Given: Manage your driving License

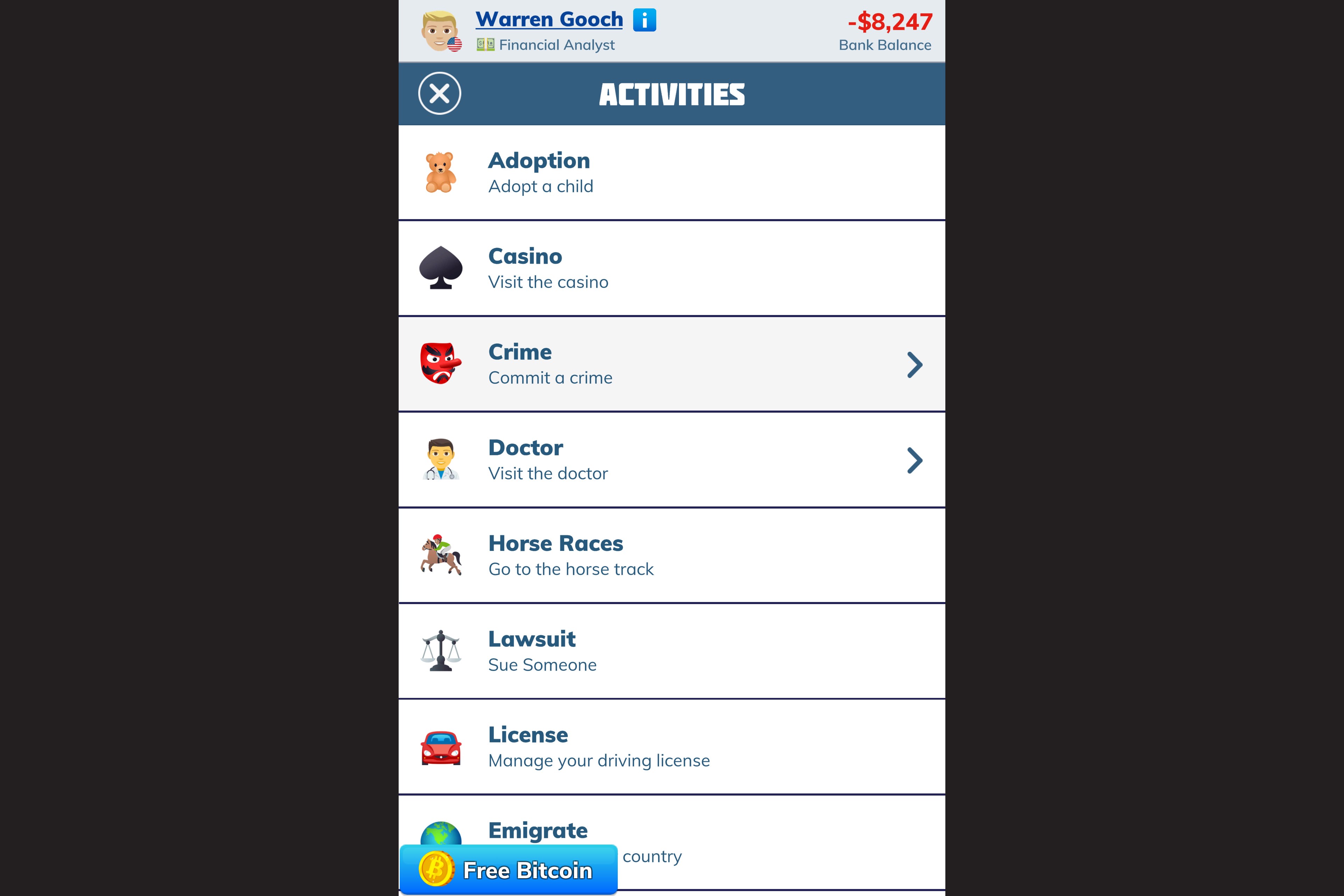Looking at the screenshot, I should coord(671,747).
